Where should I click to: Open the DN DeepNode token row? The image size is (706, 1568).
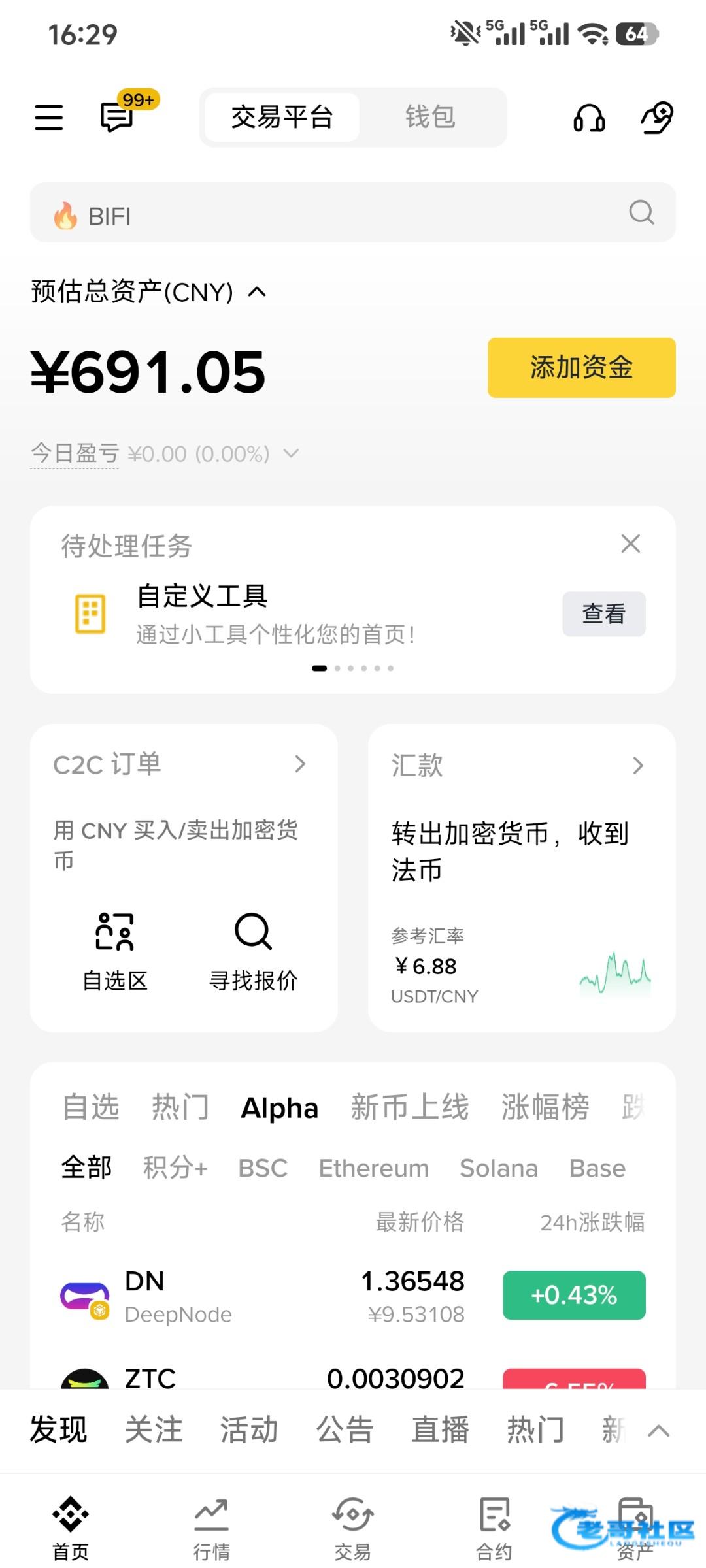[261, 1297]
